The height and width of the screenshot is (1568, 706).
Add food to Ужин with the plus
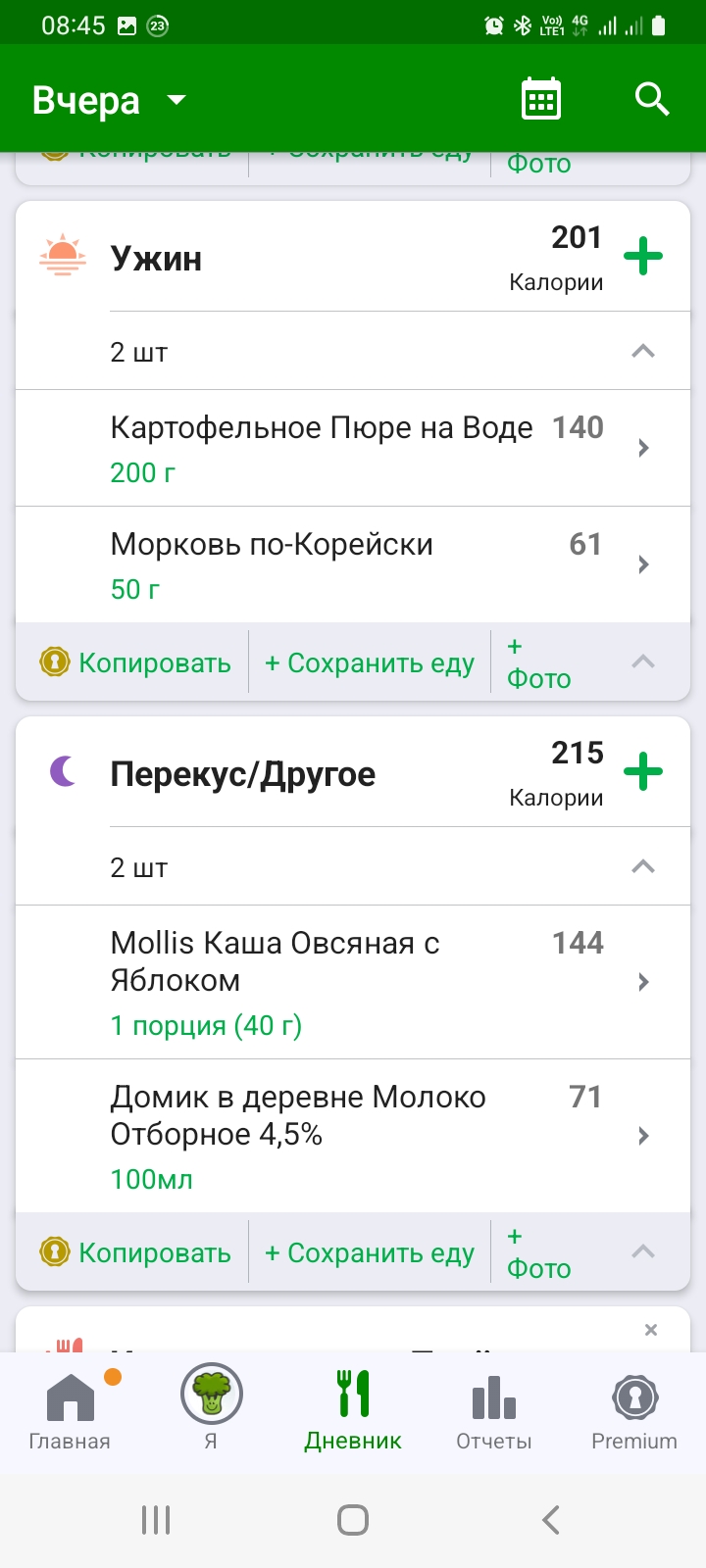[x=643, y=257]
